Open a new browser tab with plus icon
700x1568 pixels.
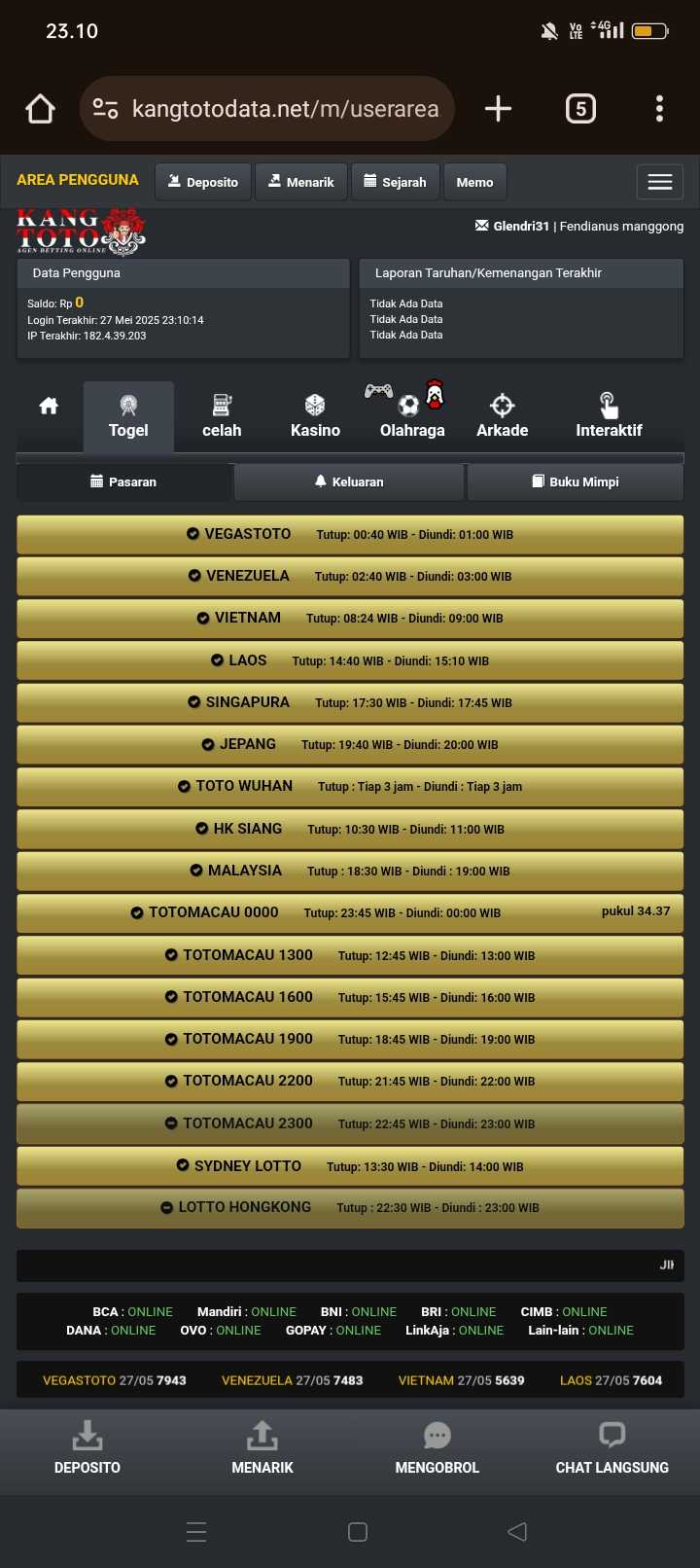[x=498, y=109]
